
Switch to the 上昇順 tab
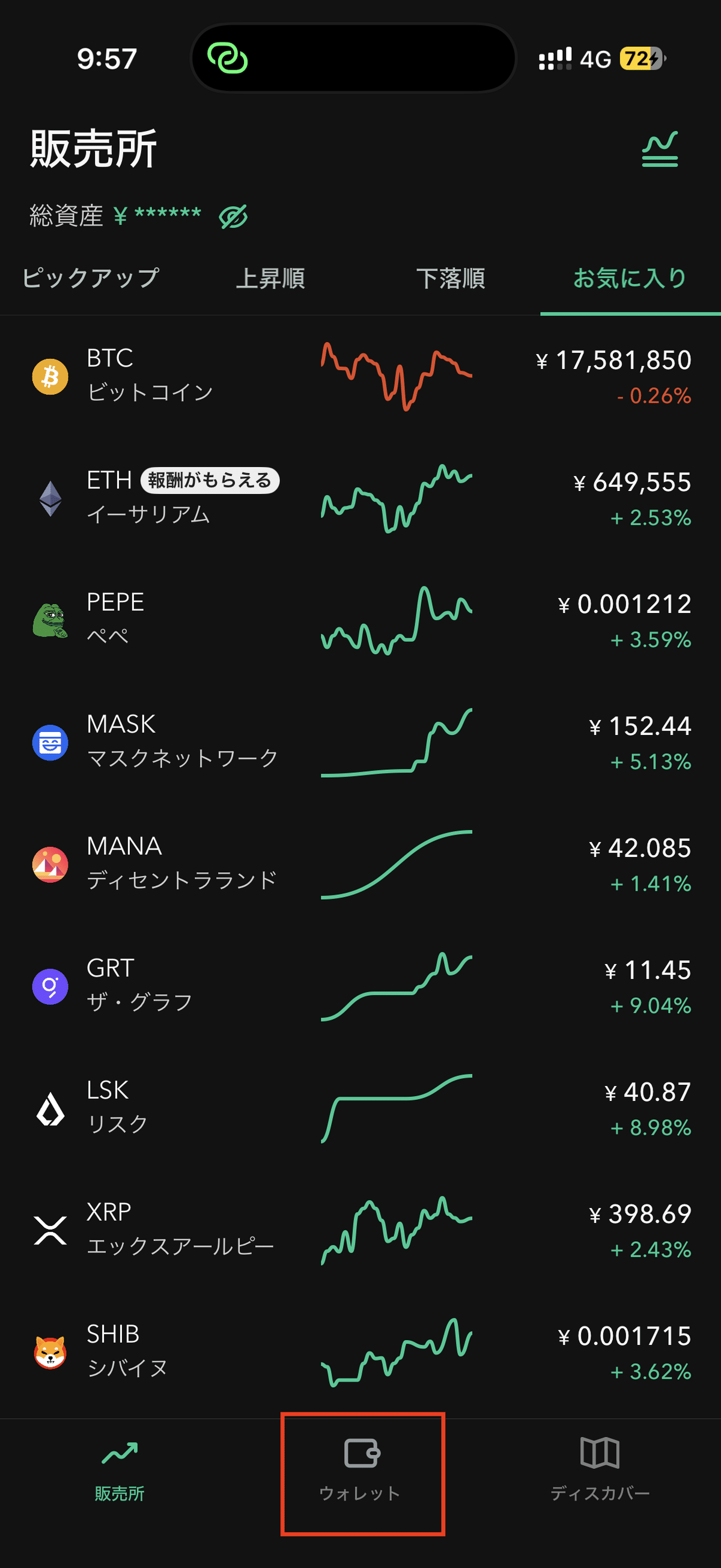coord(272,278)
